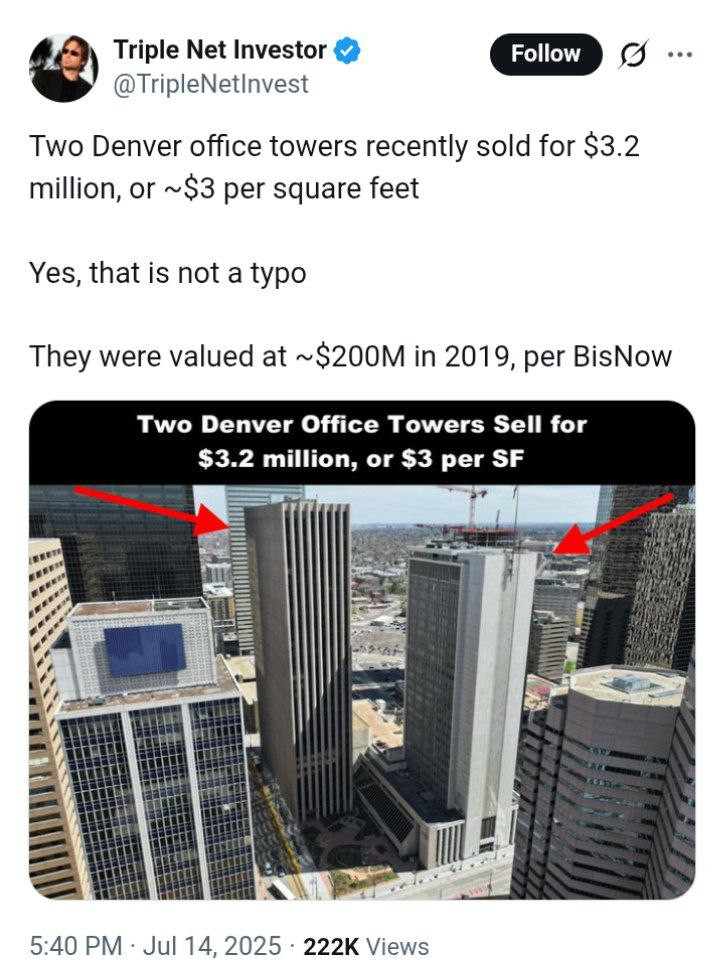
Task: Open the Denver office towers image
Action: pyautogui.click(x=361, y=650)
